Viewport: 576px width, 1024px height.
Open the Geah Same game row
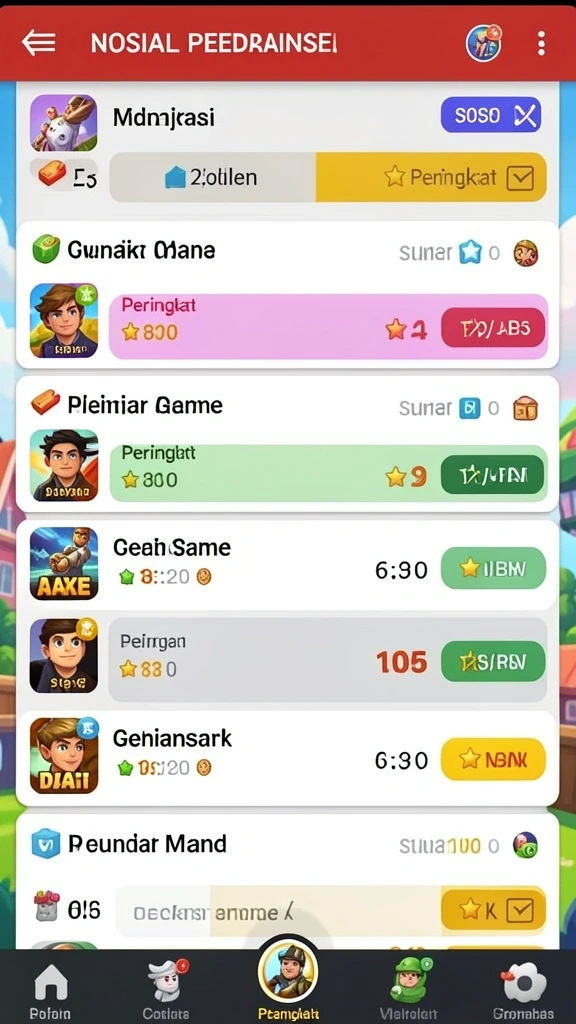pyautogui.click(x=287, y=564)
